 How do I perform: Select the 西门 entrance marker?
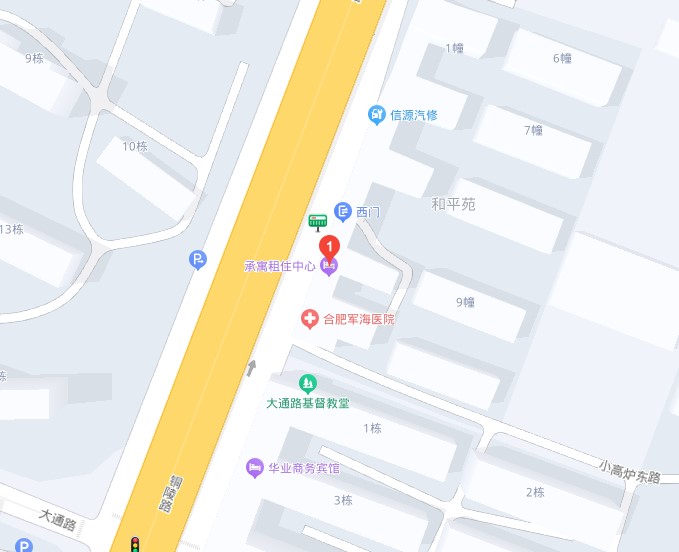pyautogui.click(x=343, y=211)
